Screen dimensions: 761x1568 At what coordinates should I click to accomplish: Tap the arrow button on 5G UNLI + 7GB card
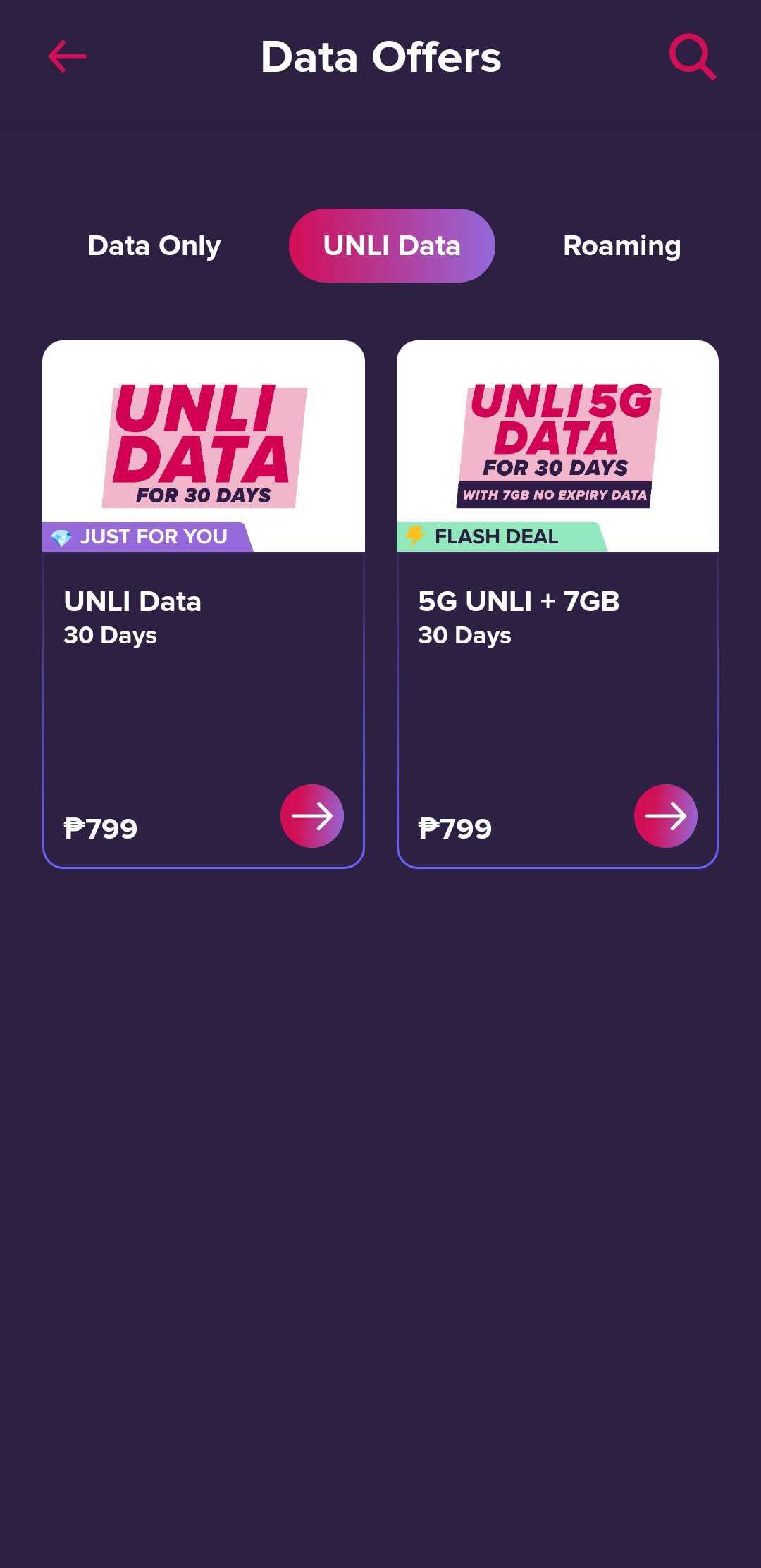[666, 816]
